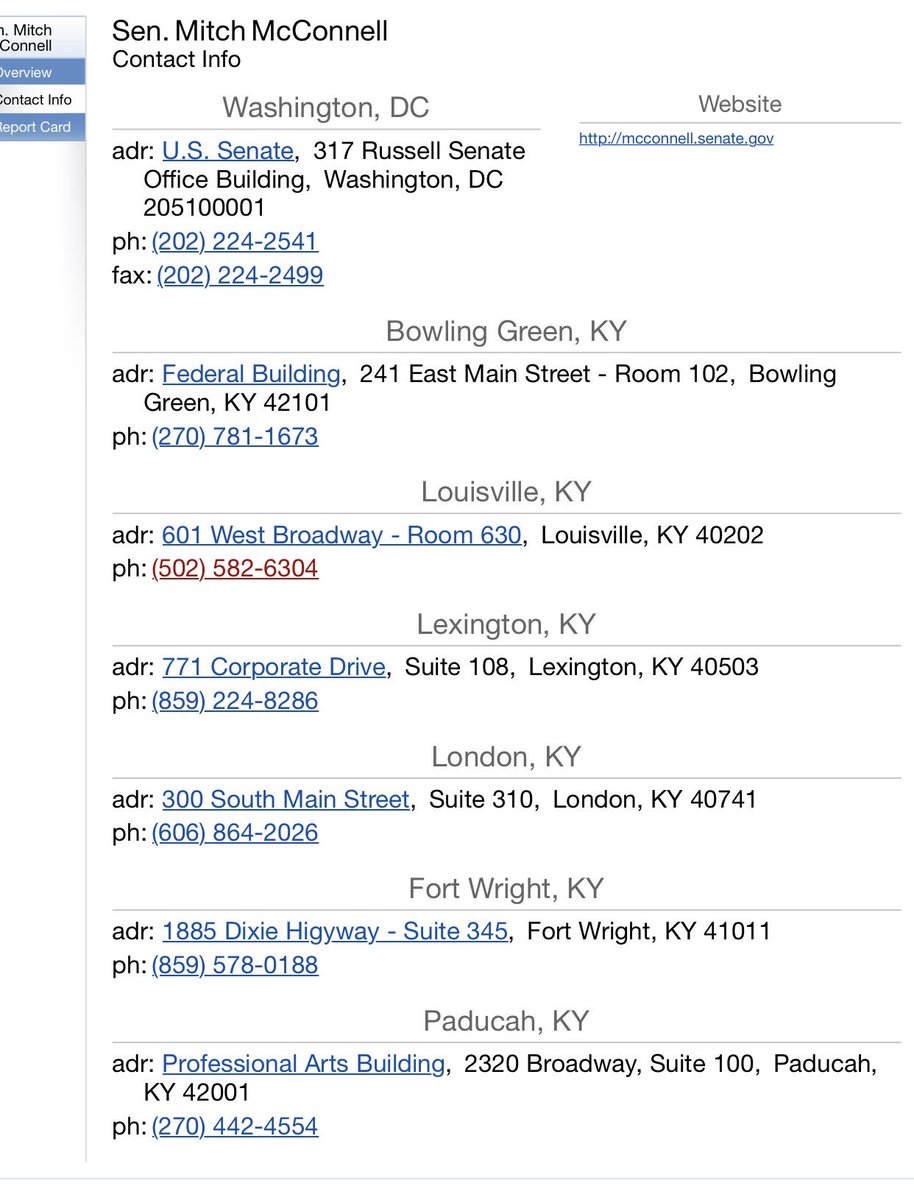This screenshot has width=914, height=1200.
Task: Open the mcconnell.senate.gov website link
Action: [x=676, y=139]
